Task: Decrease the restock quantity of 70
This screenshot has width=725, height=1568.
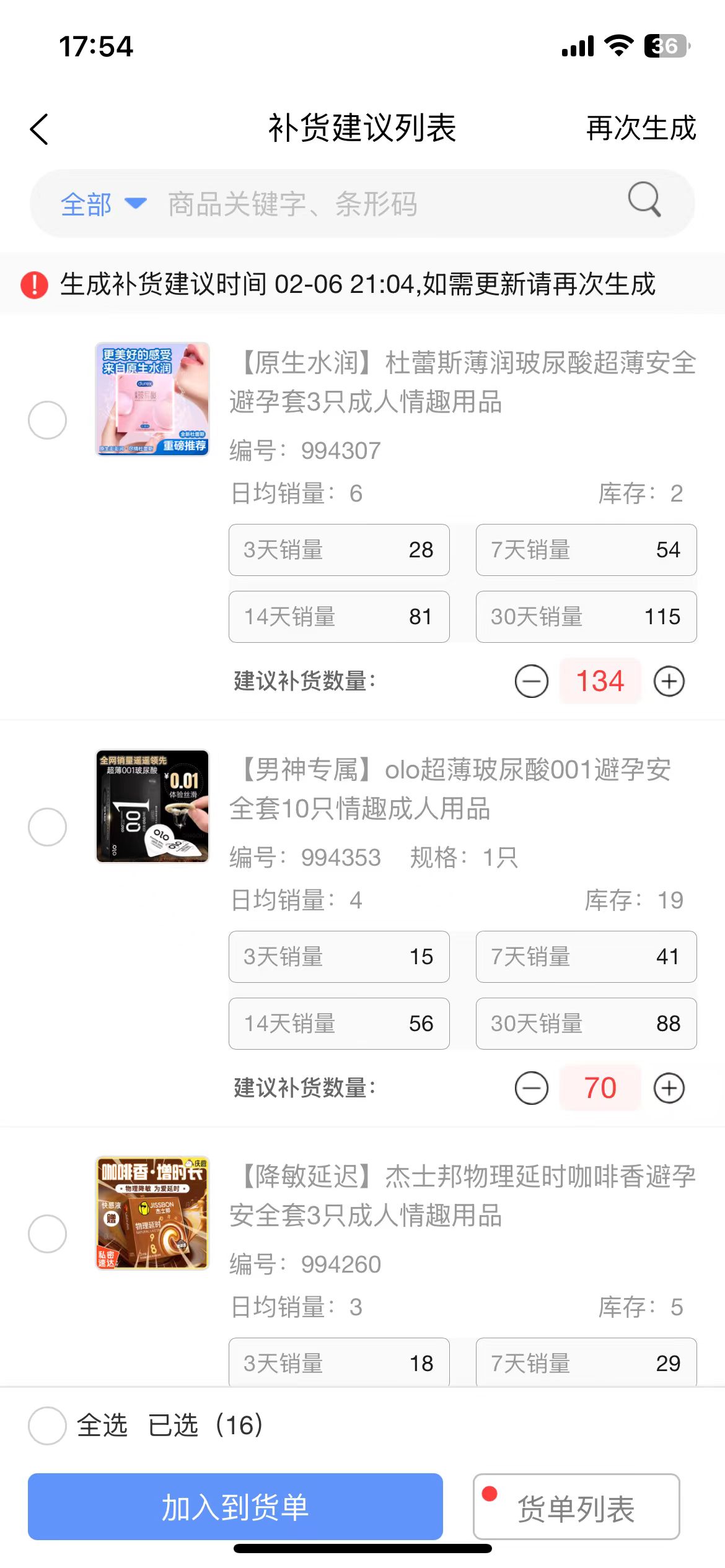Action: tap(531, 1088)
